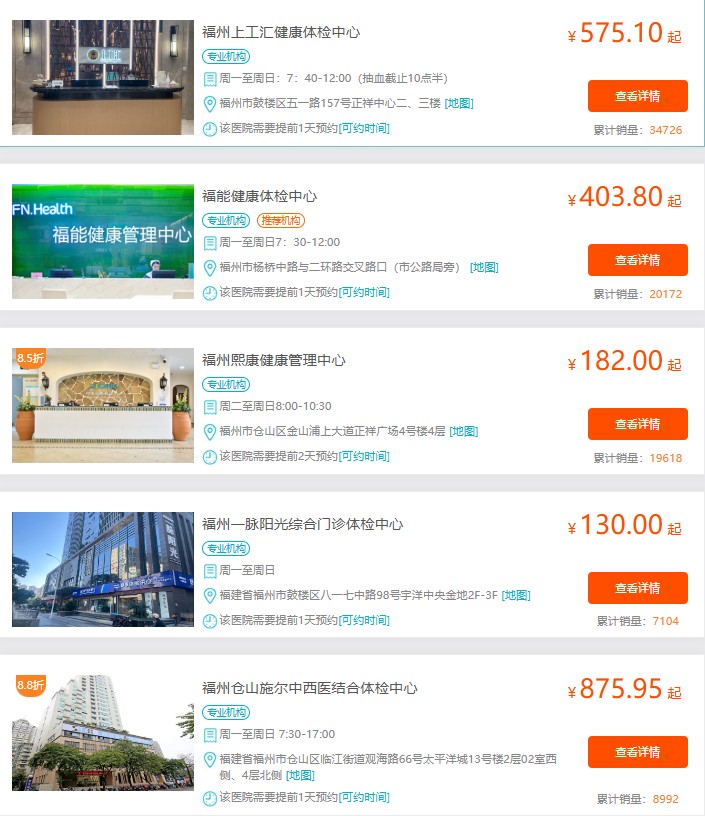Check 可约时间 for 福州上工汇健康体检中心

[364, 128]
